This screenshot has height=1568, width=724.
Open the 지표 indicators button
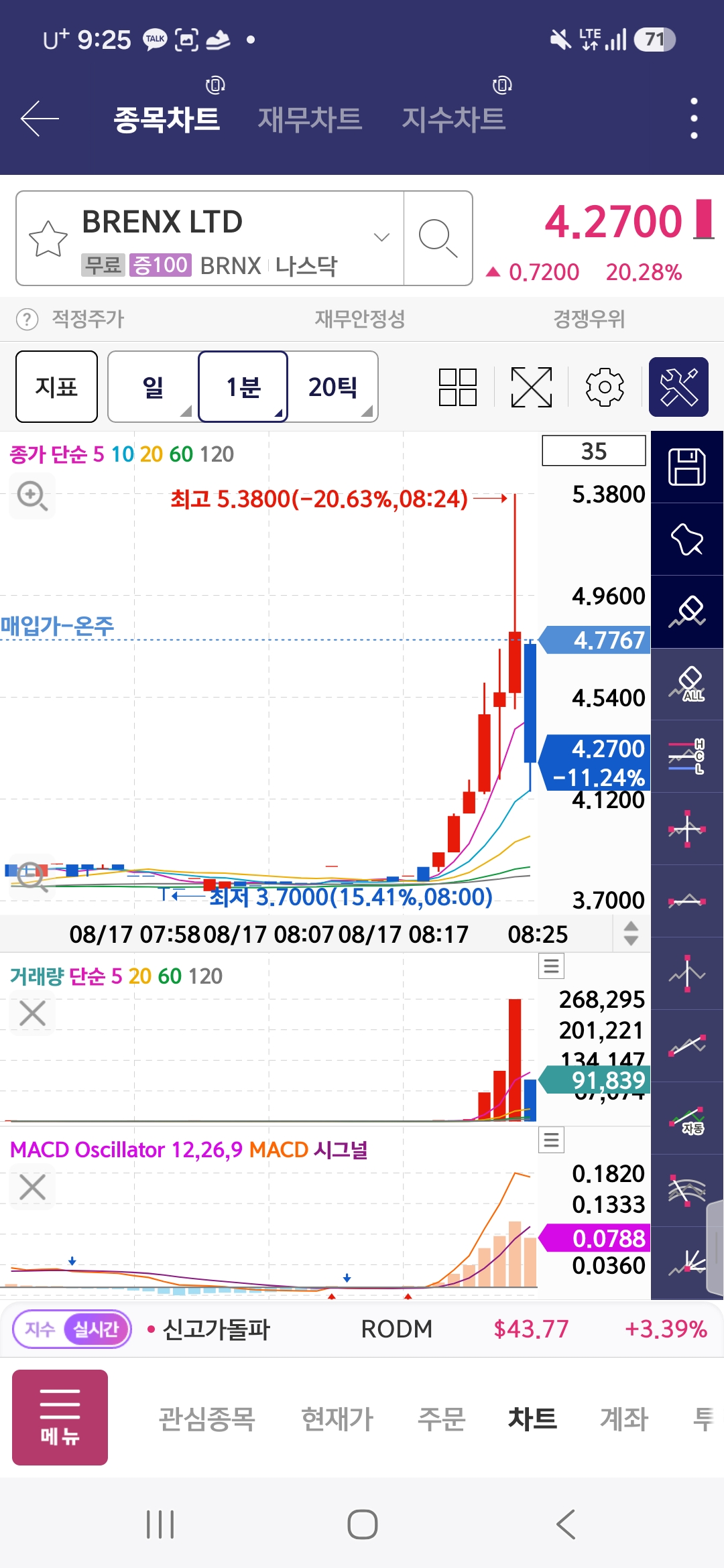[57, 387]
